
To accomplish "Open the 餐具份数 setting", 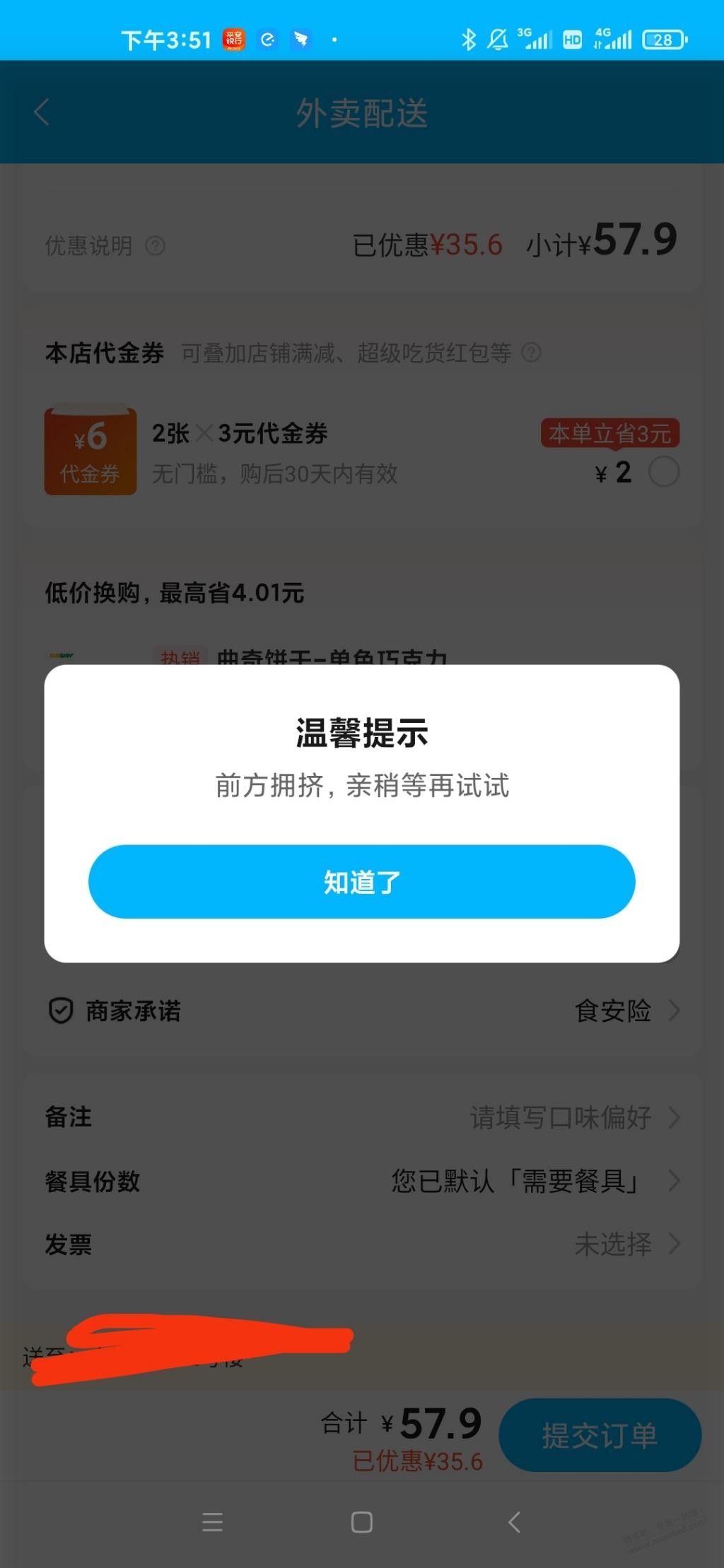I will (x=362, y=1181).
